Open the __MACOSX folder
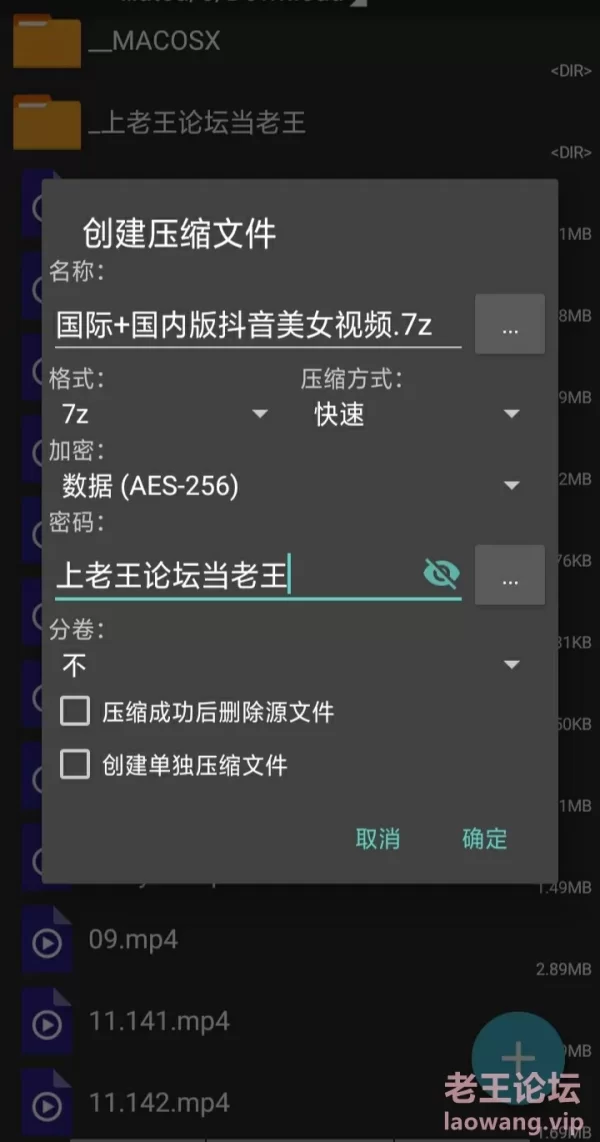The height and width of the screenshot is (1142, 600). [153, 42]
